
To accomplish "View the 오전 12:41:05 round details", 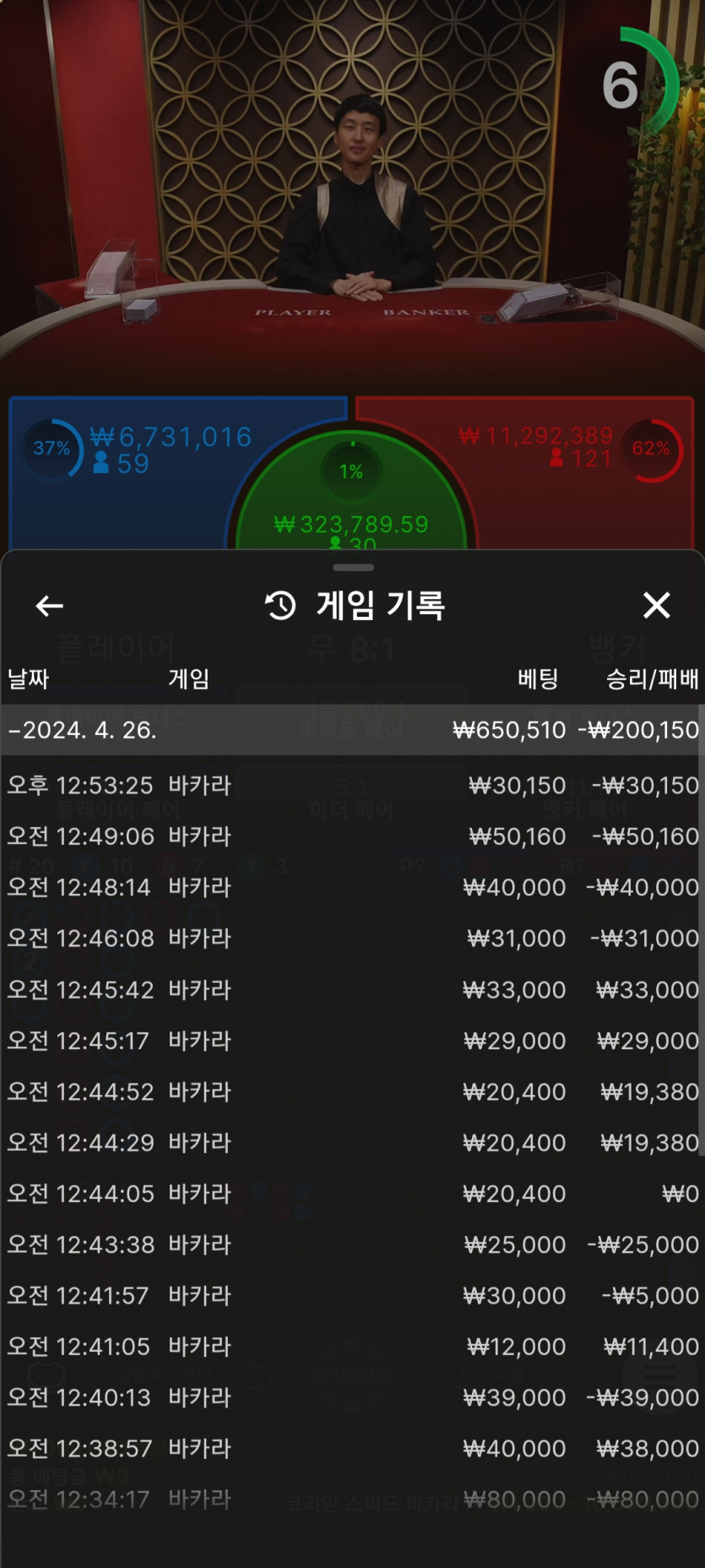I will tap(352, 1346).
